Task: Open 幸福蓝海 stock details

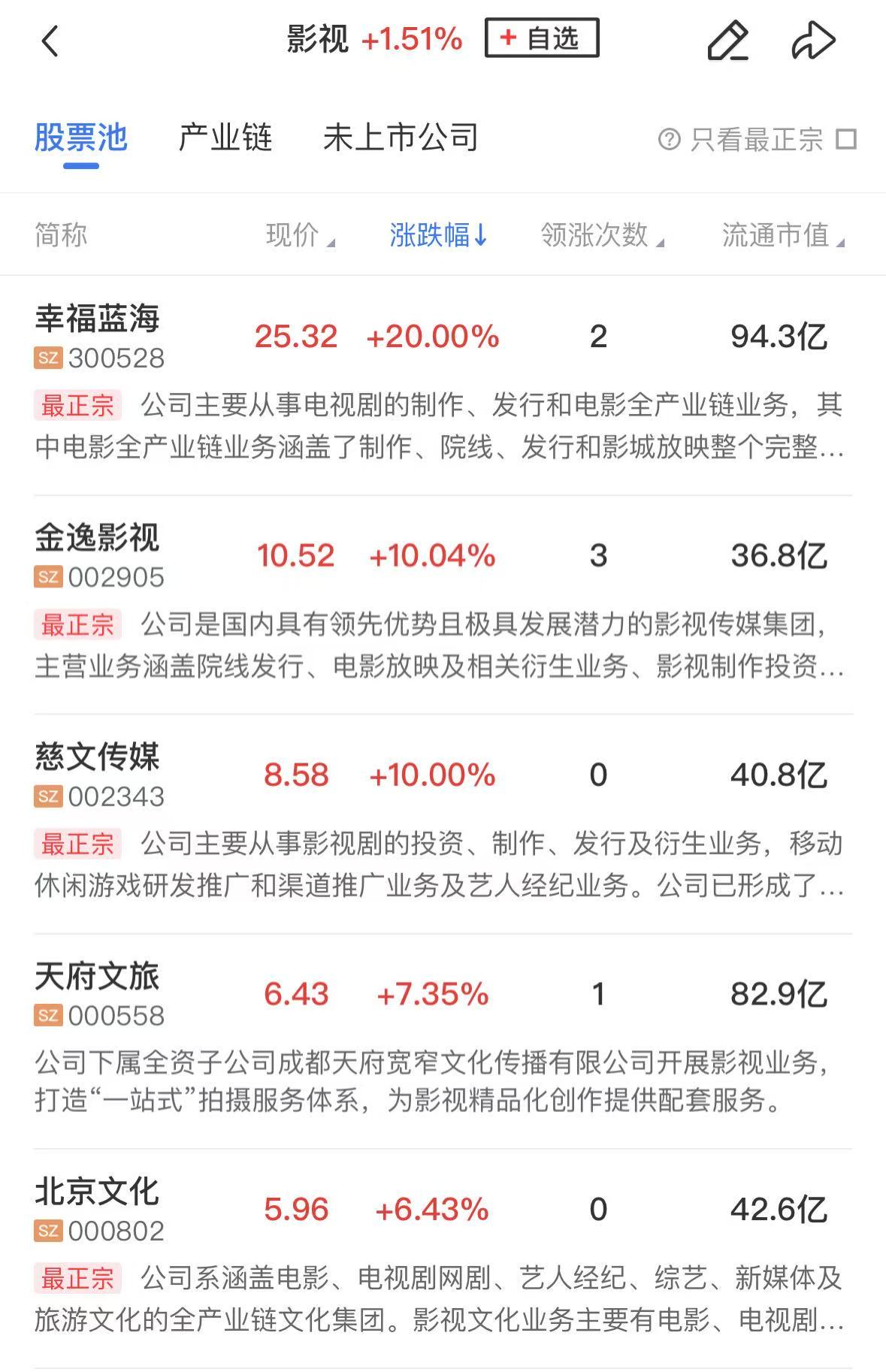Action: tap(98, 319)
